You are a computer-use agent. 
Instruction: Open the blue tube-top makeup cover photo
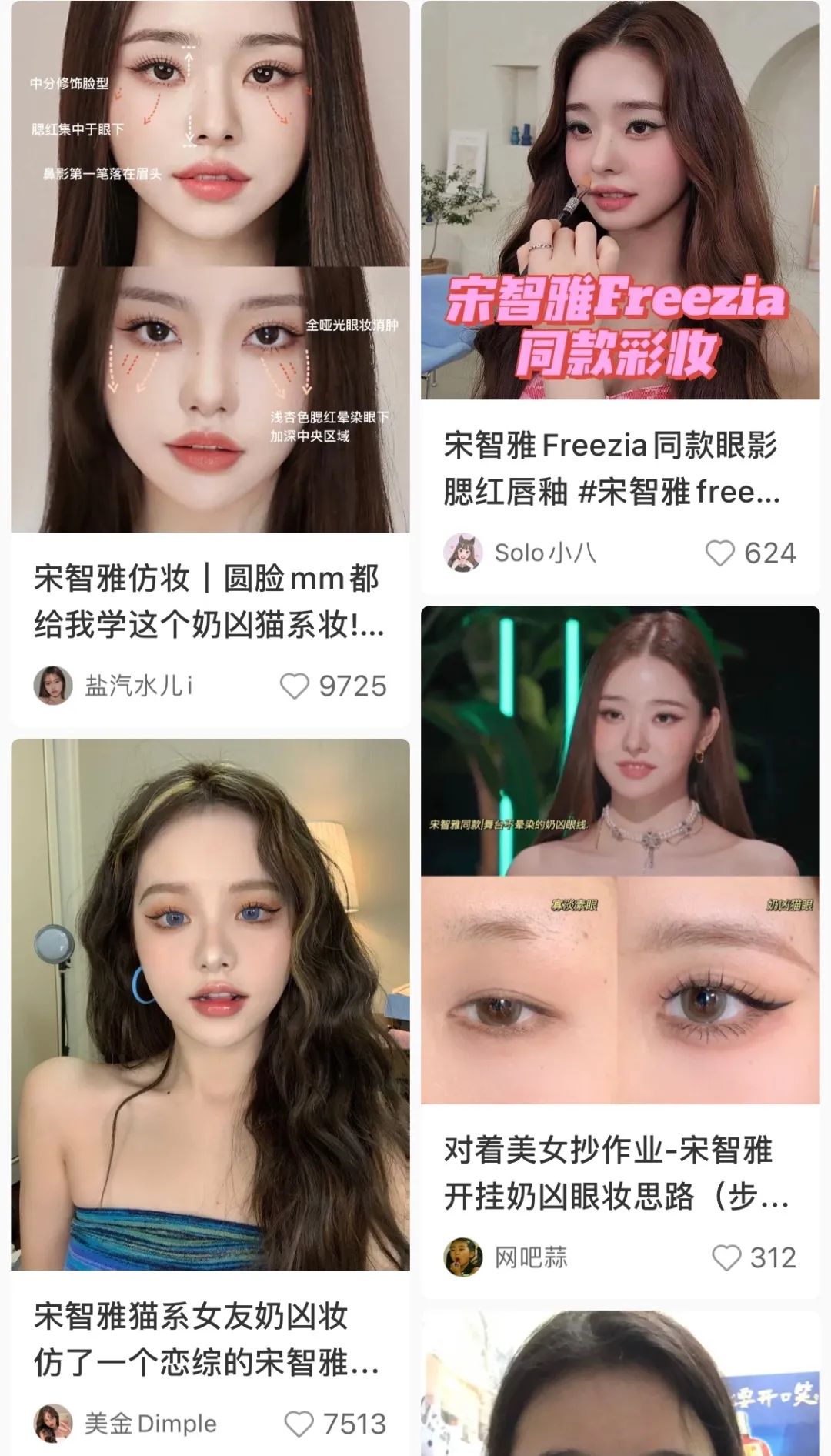tap(208, 1000)
